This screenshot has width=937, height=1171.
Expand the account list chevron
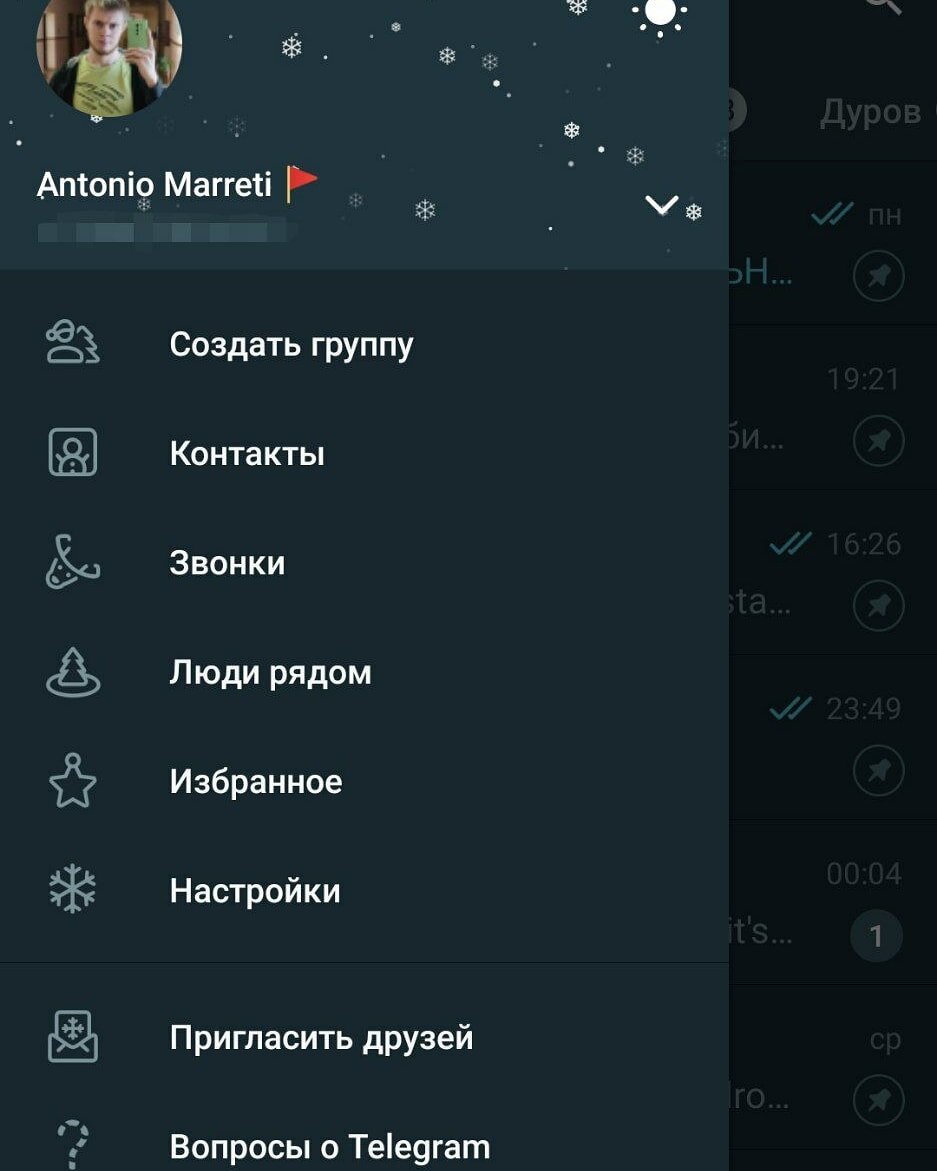click(661, 206)
